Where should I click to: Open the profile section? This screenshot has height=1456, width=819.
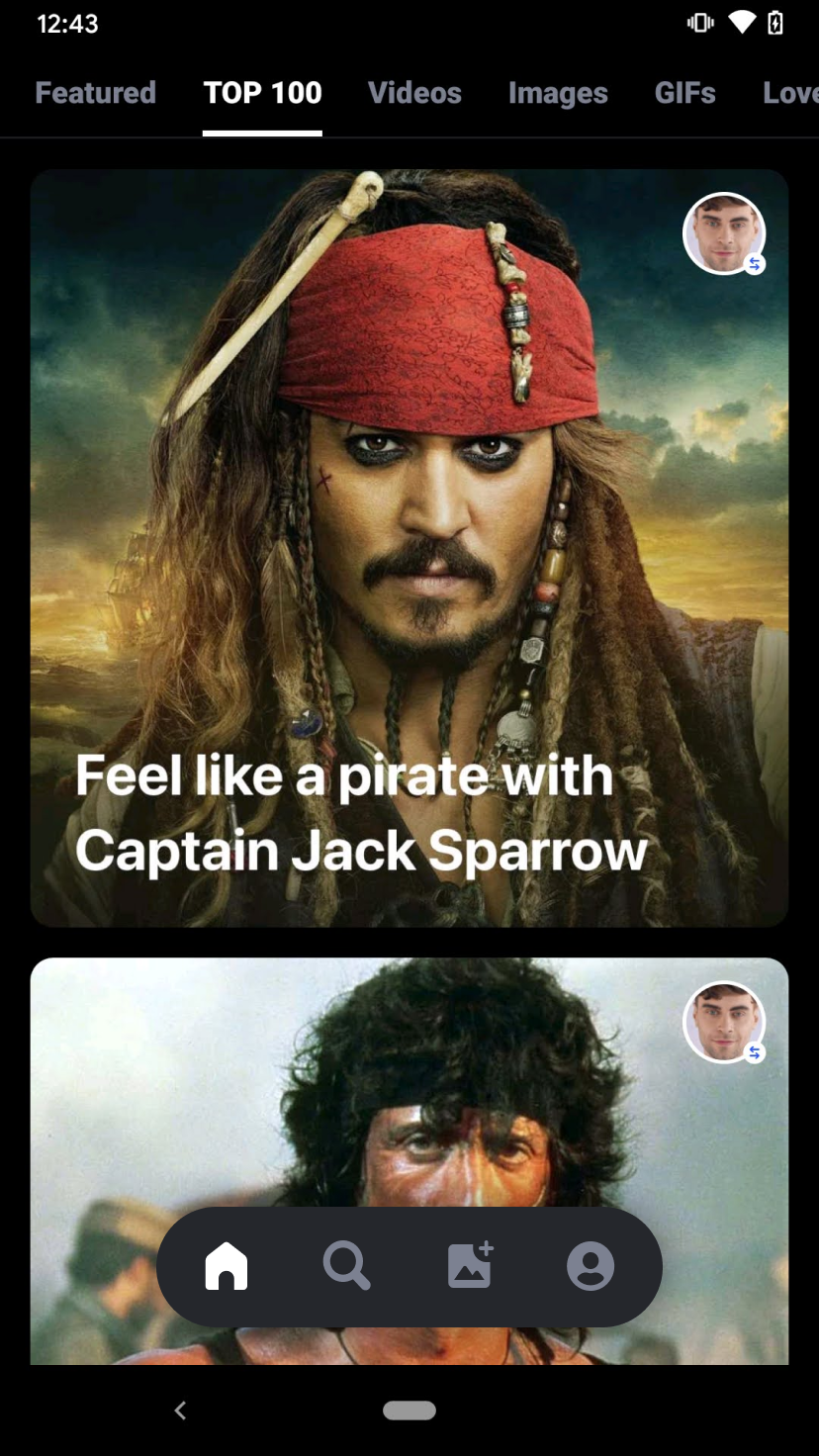click(591, 1266)
